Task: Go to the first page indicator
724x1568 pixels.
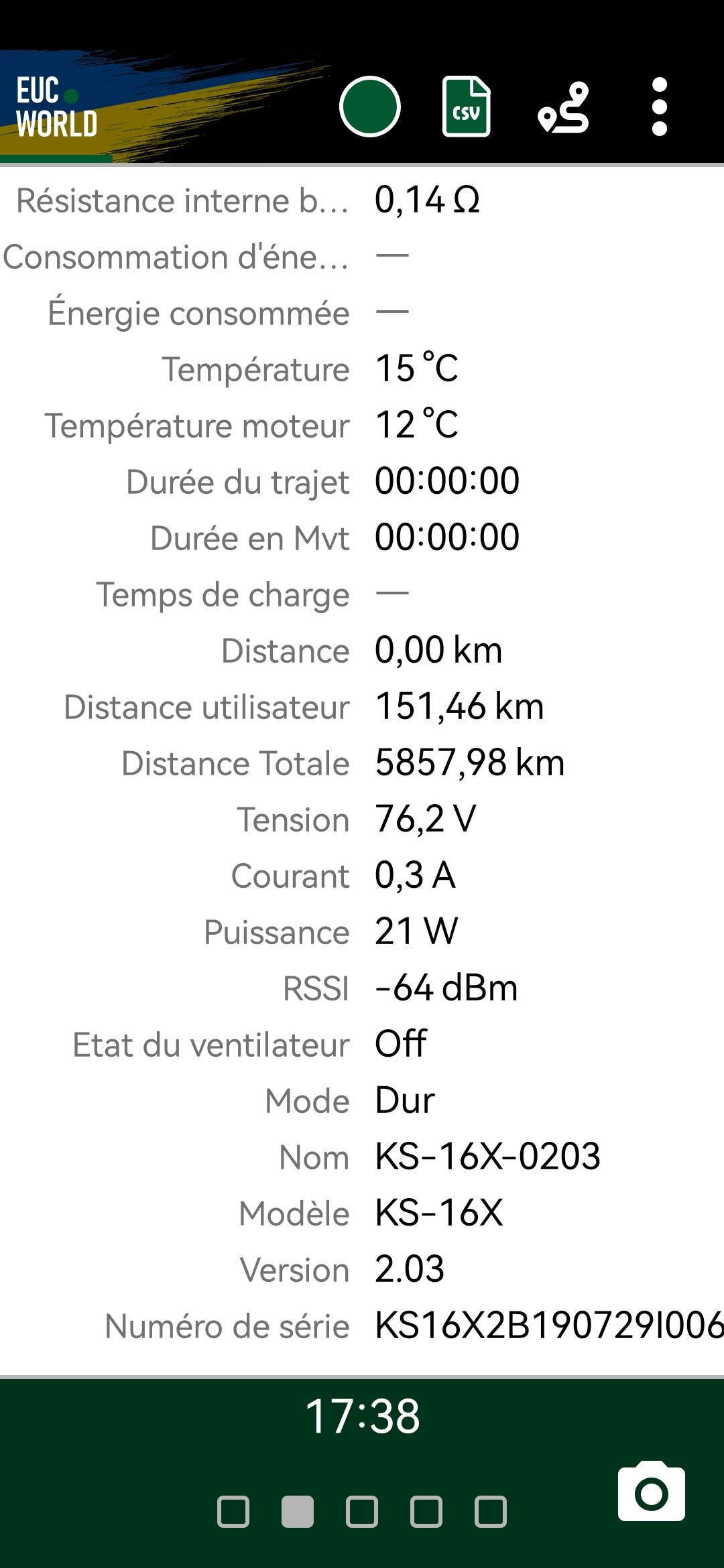Action: point(233,1512)
